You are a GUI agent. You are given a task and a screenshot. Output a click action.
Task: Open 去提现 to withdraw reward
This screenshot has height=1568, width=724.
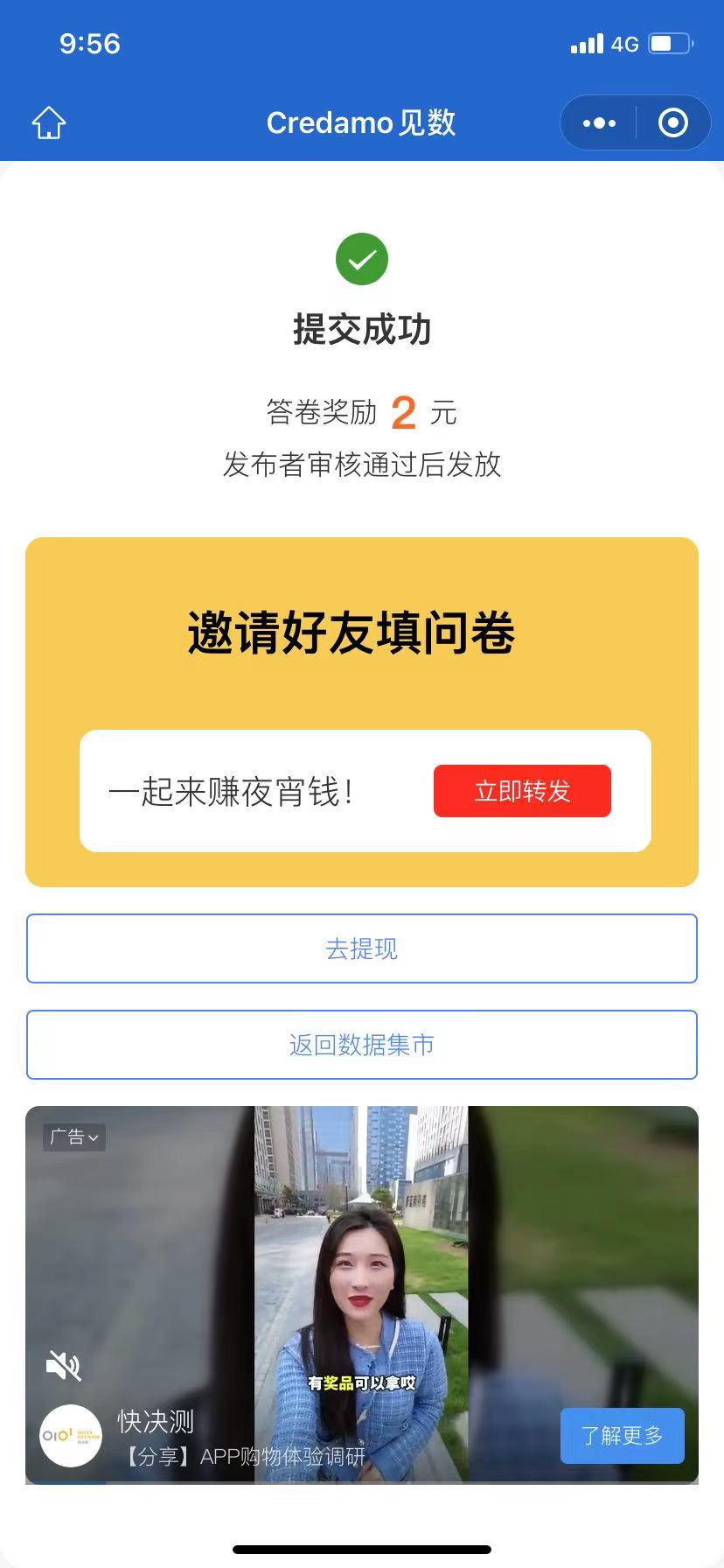coord(362,948)
